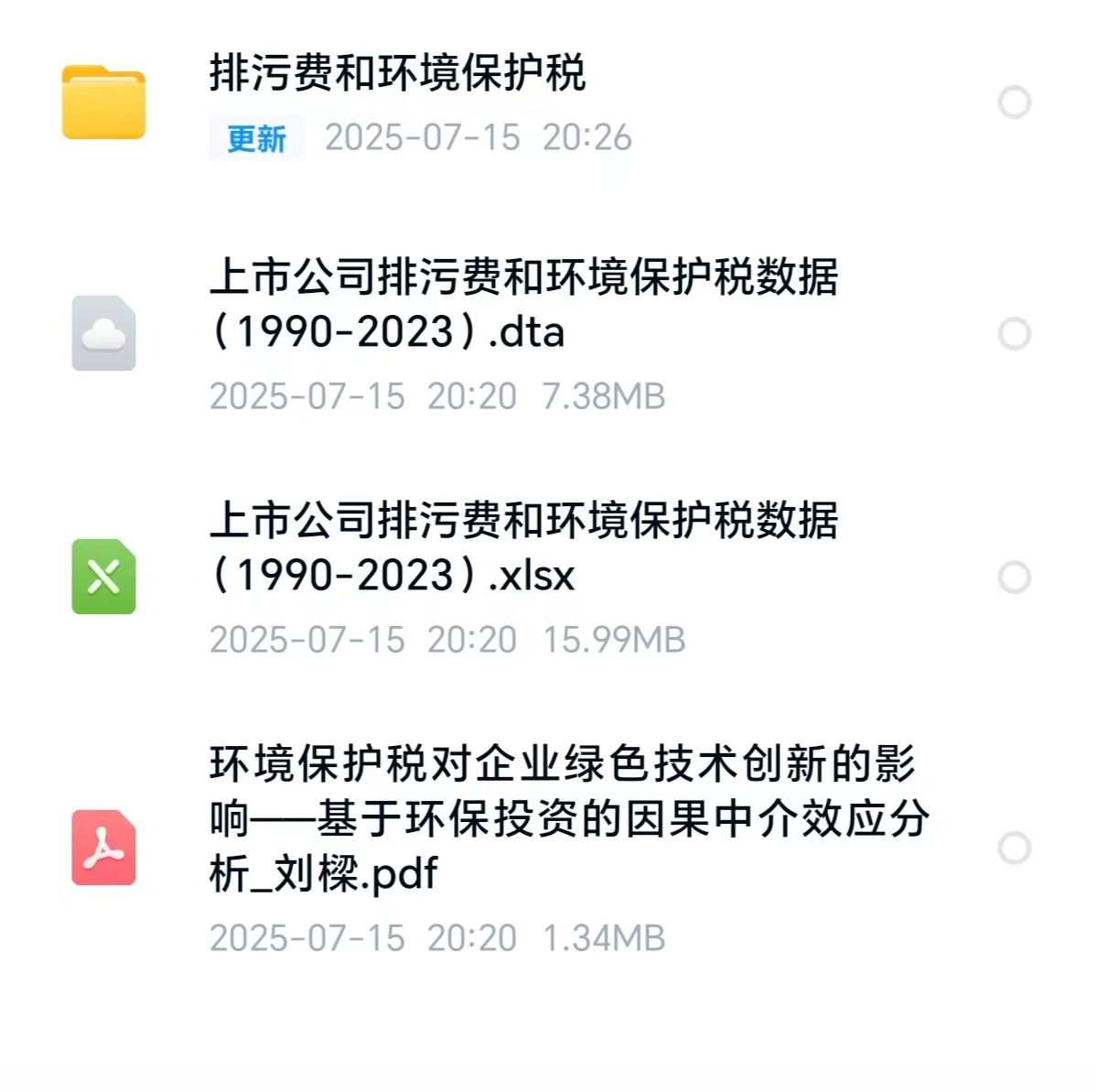Open the 上市公司排污费和环境保护税数据 .xlsx spreadsheet
This screenshot has width=1097, height=1092.
(x=523, y=547)
